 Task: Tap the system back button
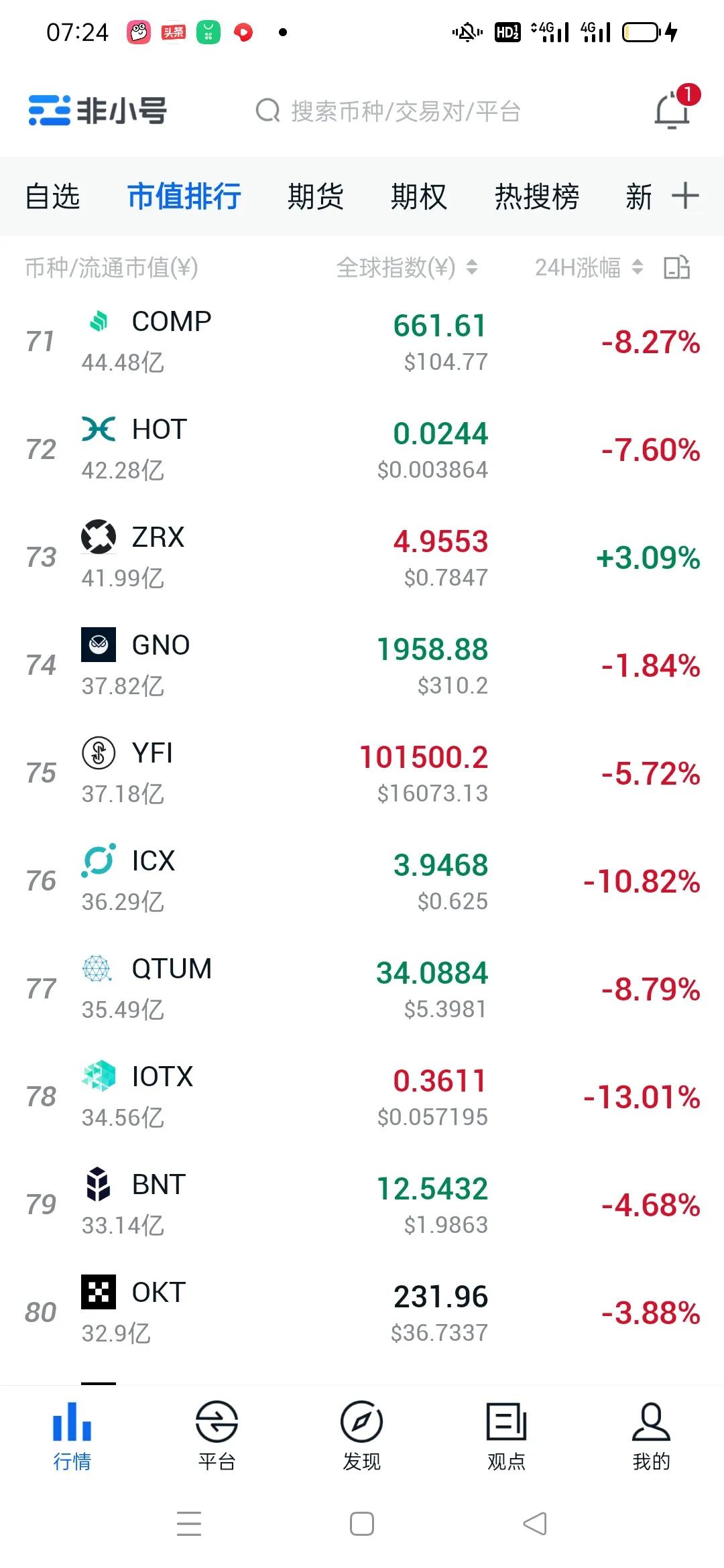pos(535,1524)
